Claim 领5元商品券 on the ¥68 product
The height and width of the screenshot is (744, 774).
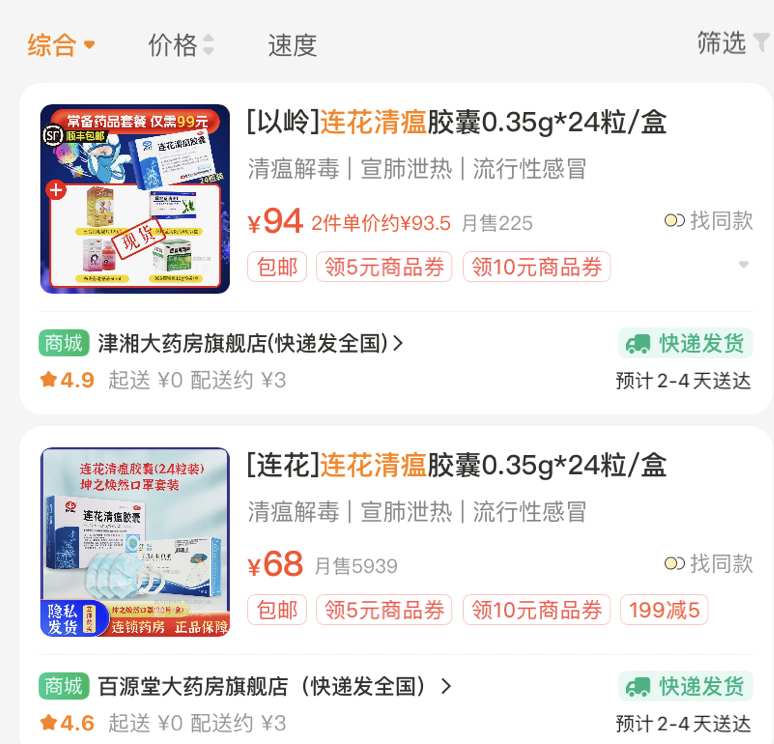coord(384,609)
